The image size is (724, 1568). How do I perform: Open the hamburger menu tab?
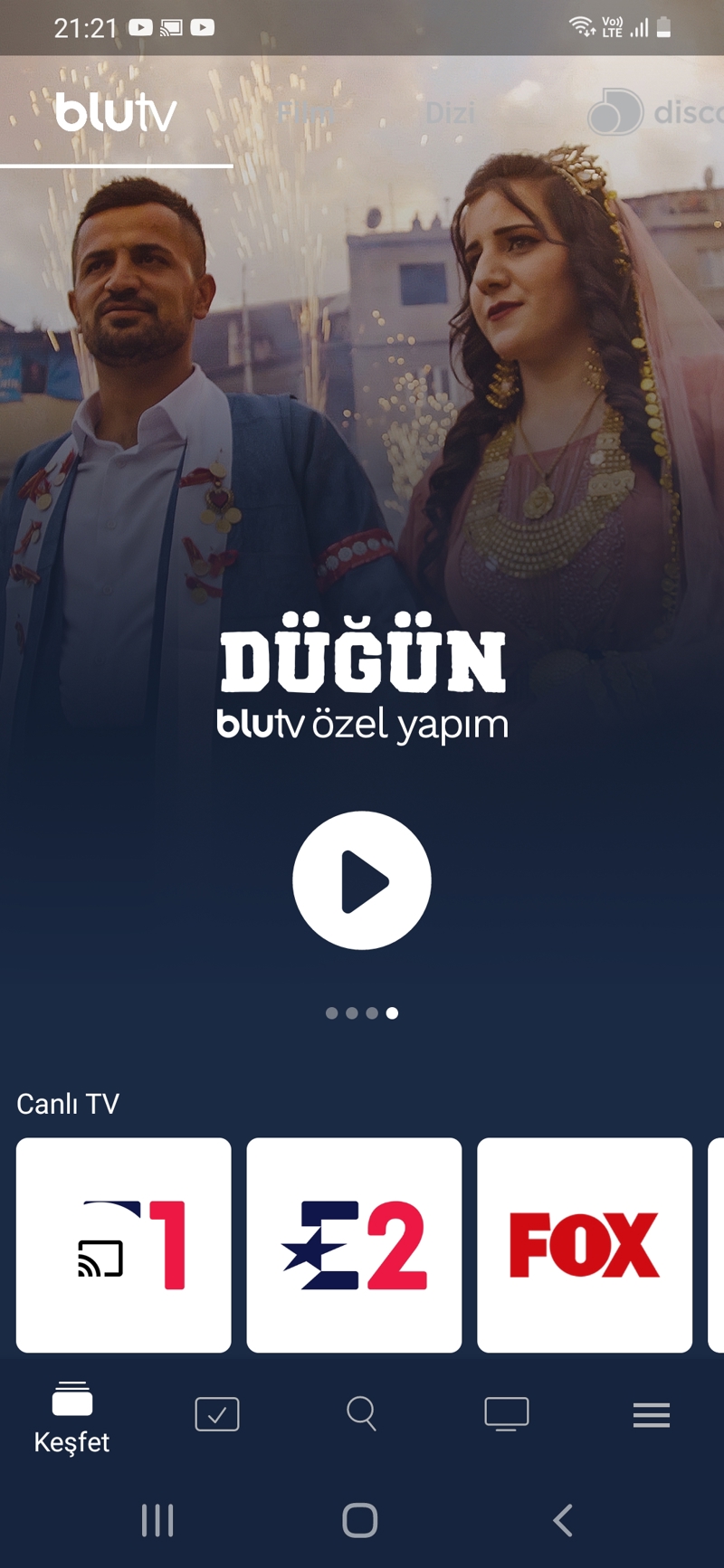click(x=651, y=1414)
